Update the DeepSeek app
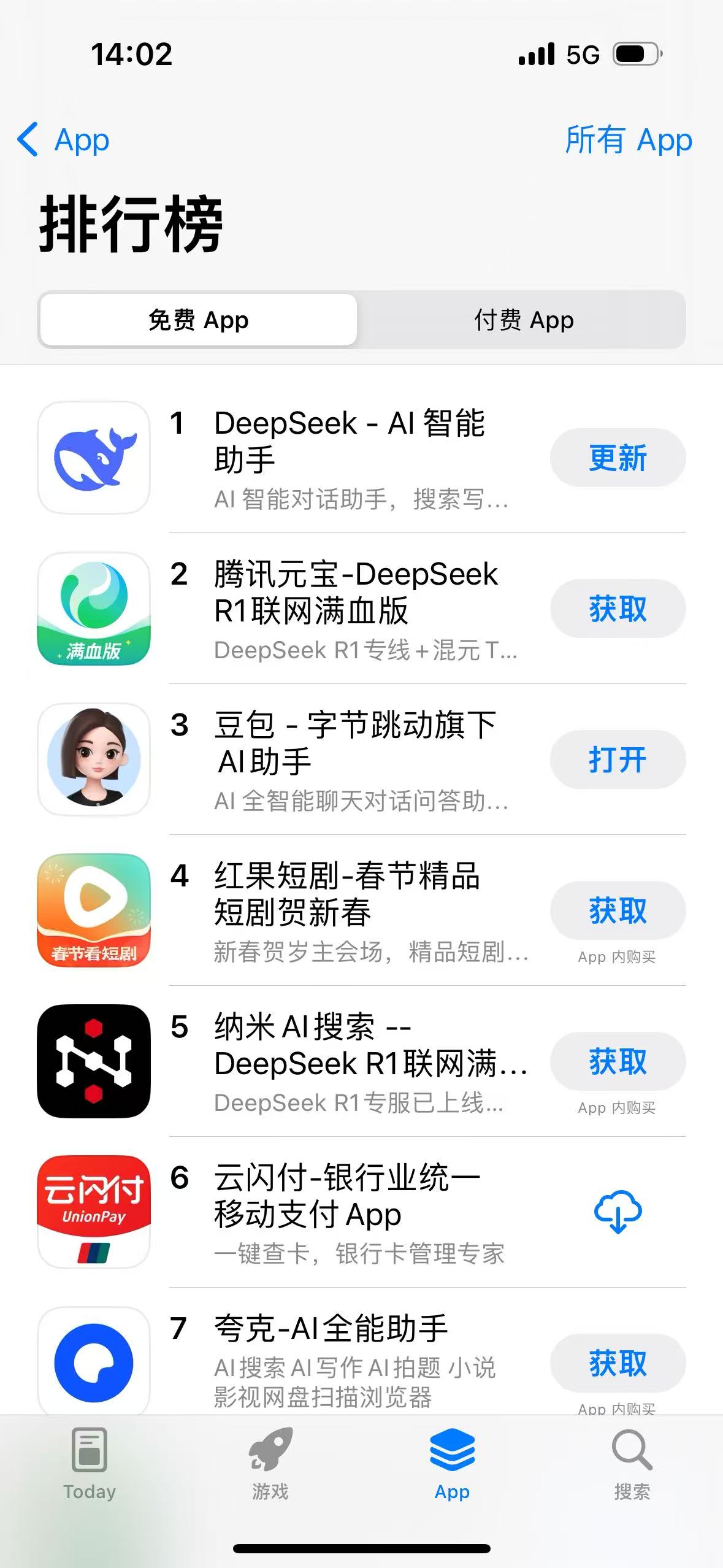This screenshot has width=723, height=1568. (618, 458)
